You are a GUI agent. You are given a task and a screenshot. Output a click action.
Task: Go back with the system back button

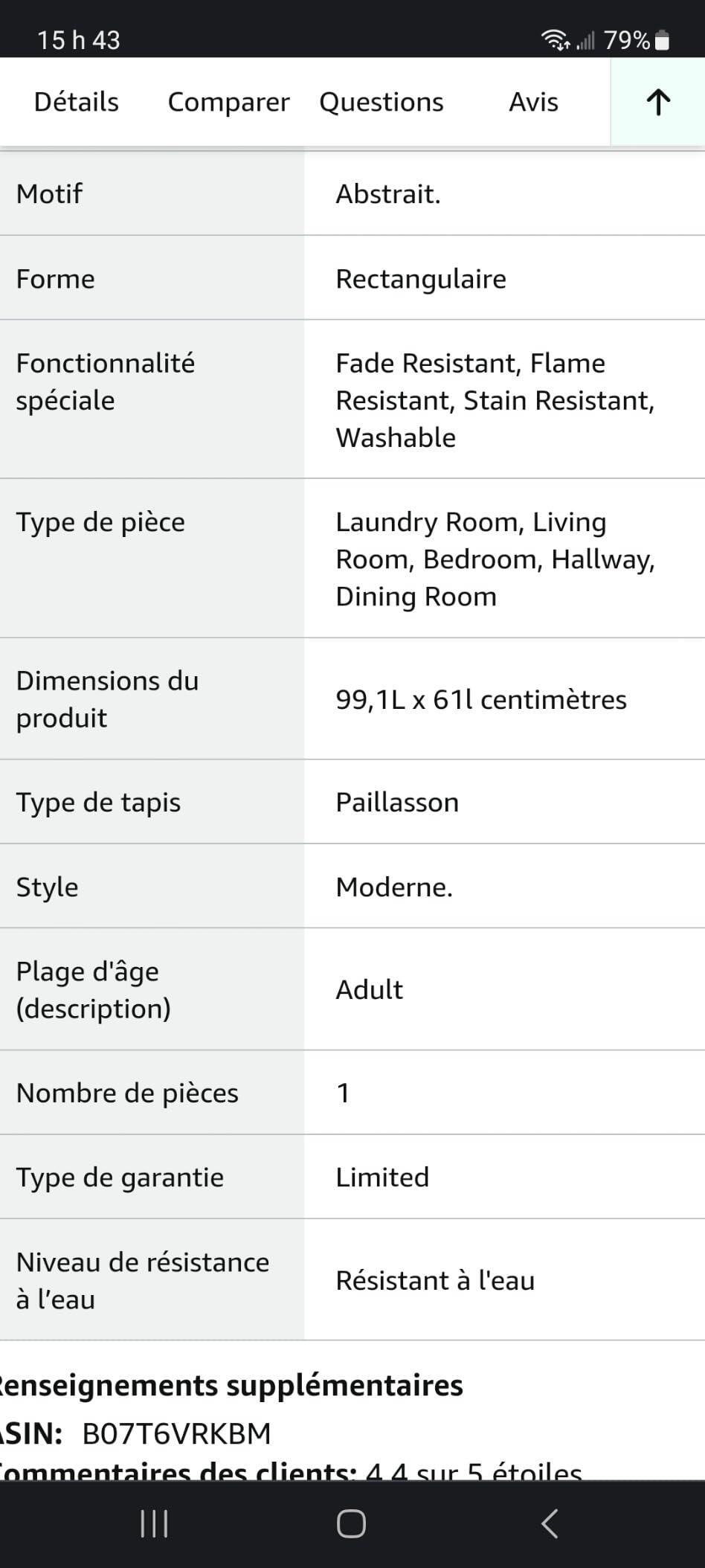coord(550,1523)
